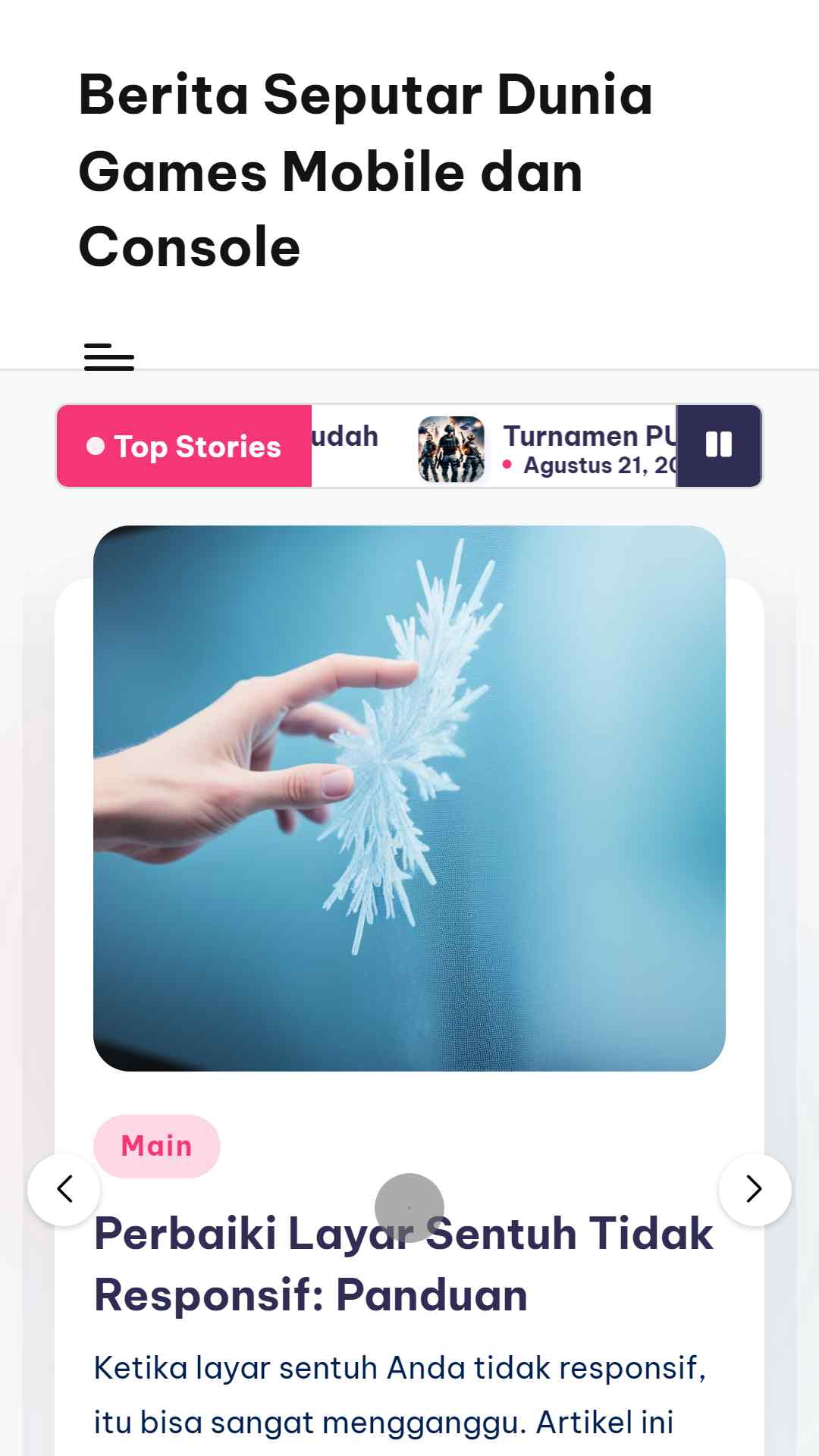Go to the previous slide arrow
The image size is (819, 1456).
tap(64, 1189)
